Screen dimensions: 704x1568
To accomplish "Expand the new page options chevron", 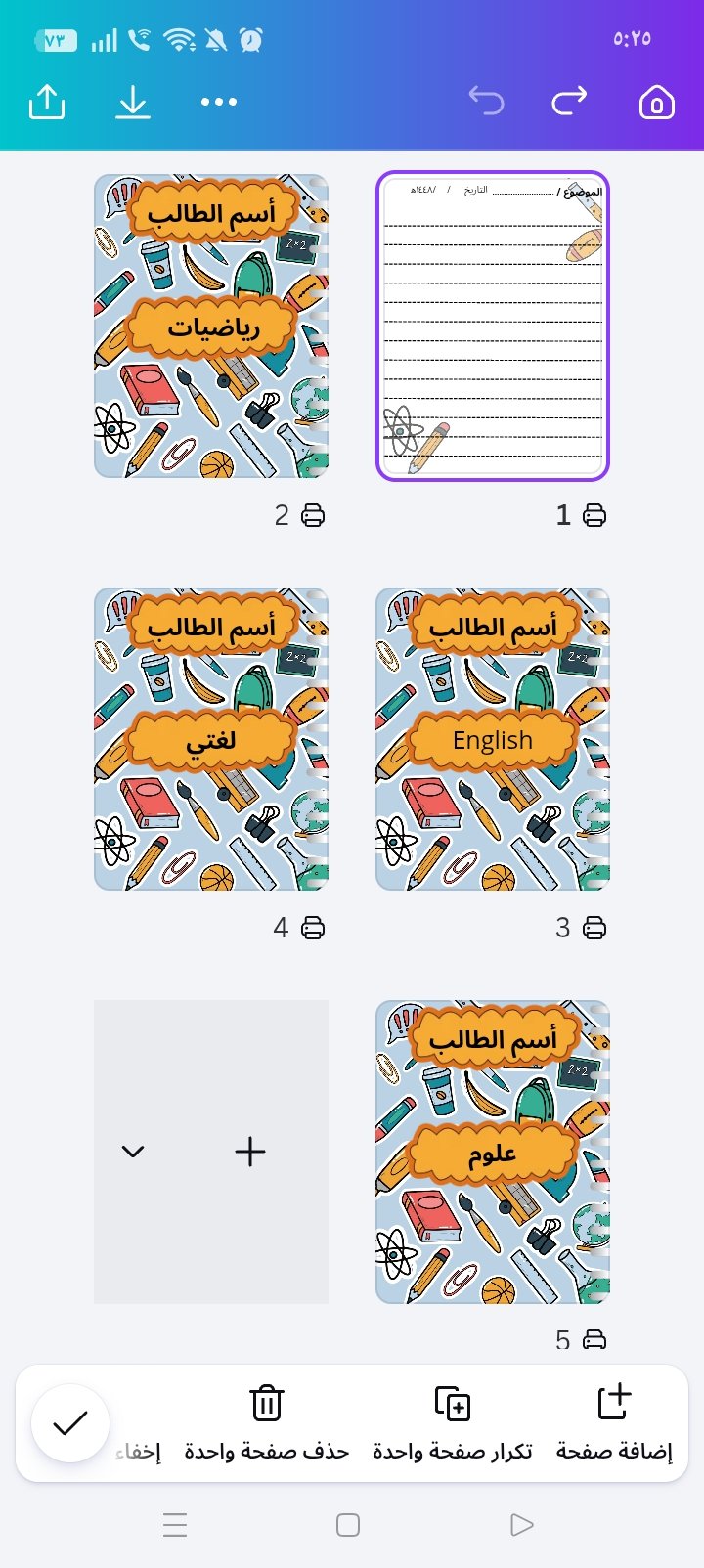I will [x=133, y=1152].
